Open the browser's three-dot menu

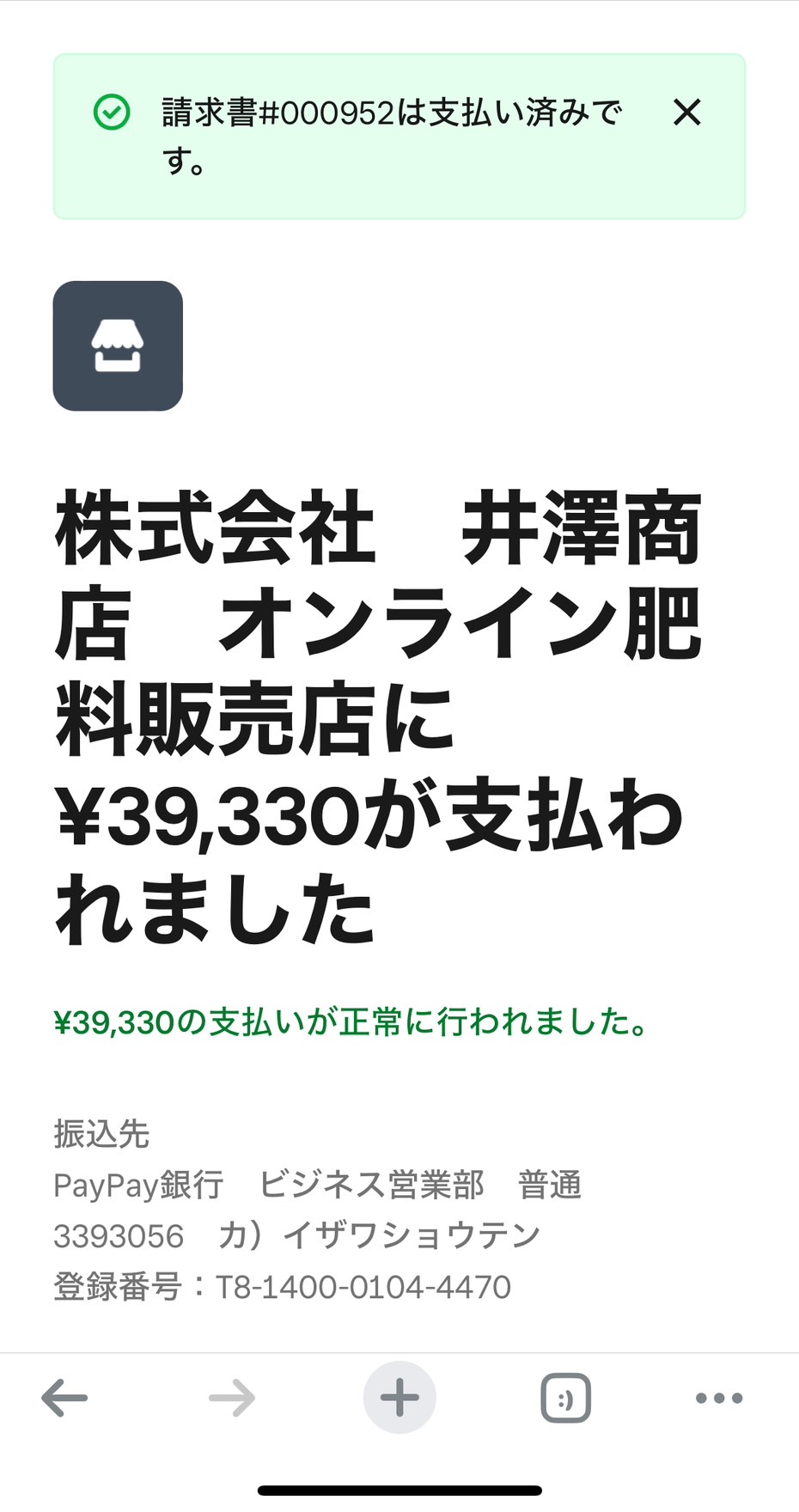[719, 1398]
